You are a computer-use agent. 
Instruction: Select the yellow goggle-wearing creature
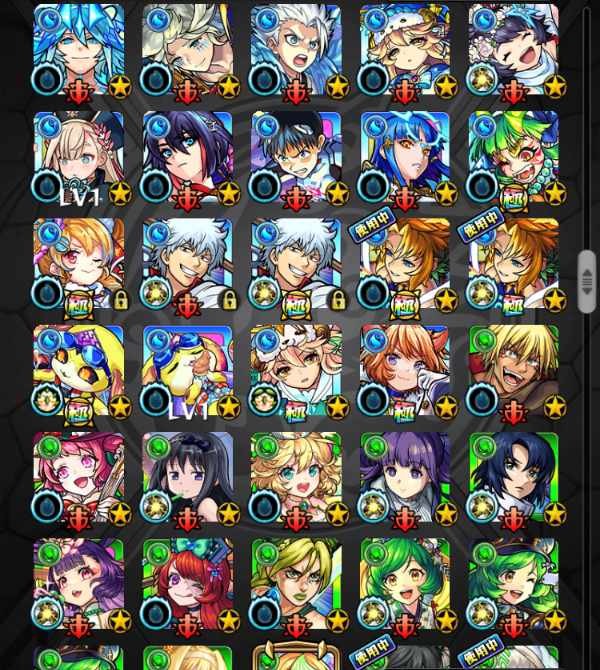coord(78,371)
